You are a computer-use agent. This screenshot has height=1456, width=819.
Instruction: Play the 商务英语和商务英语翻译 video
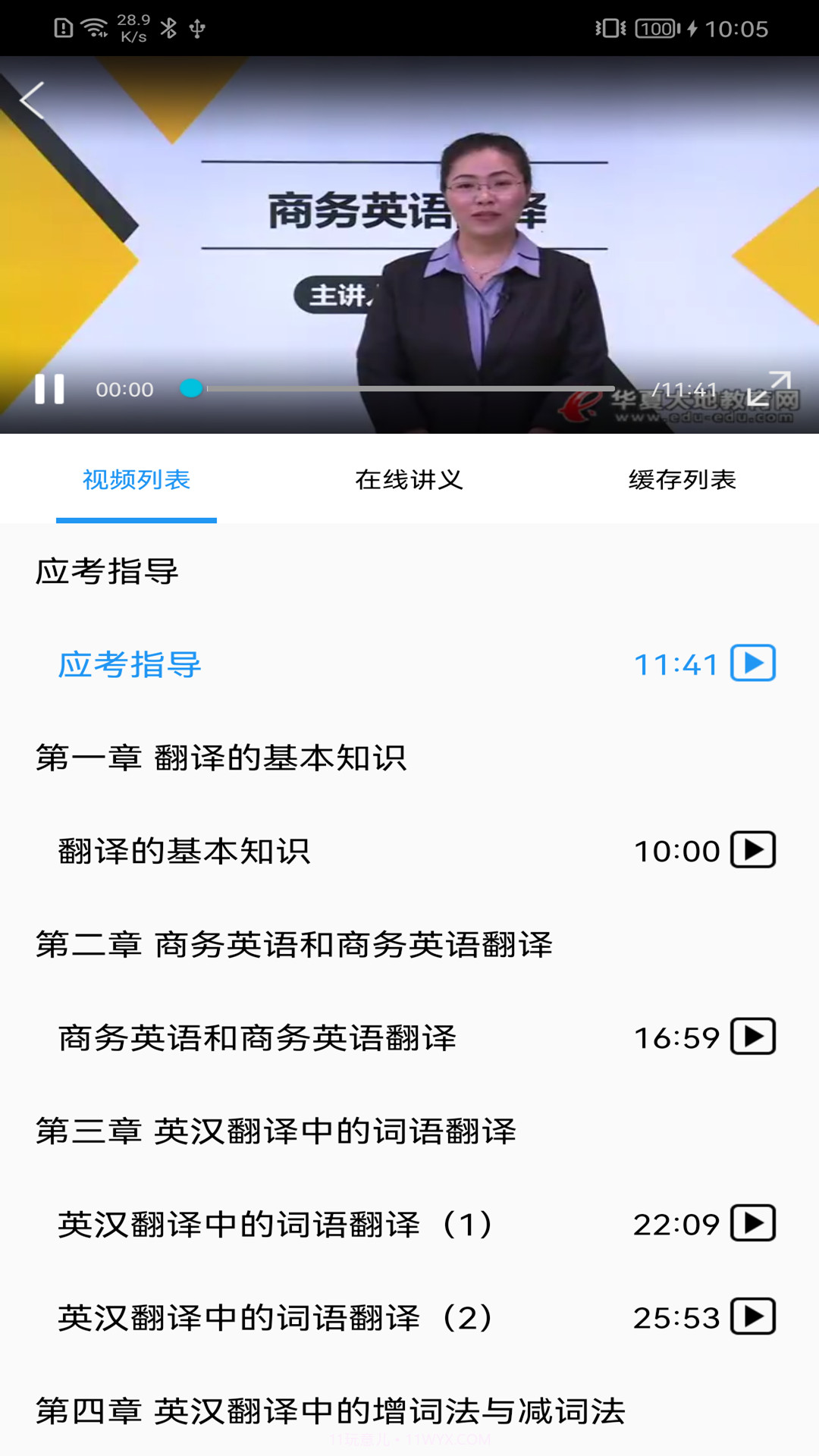[755, 1036]
